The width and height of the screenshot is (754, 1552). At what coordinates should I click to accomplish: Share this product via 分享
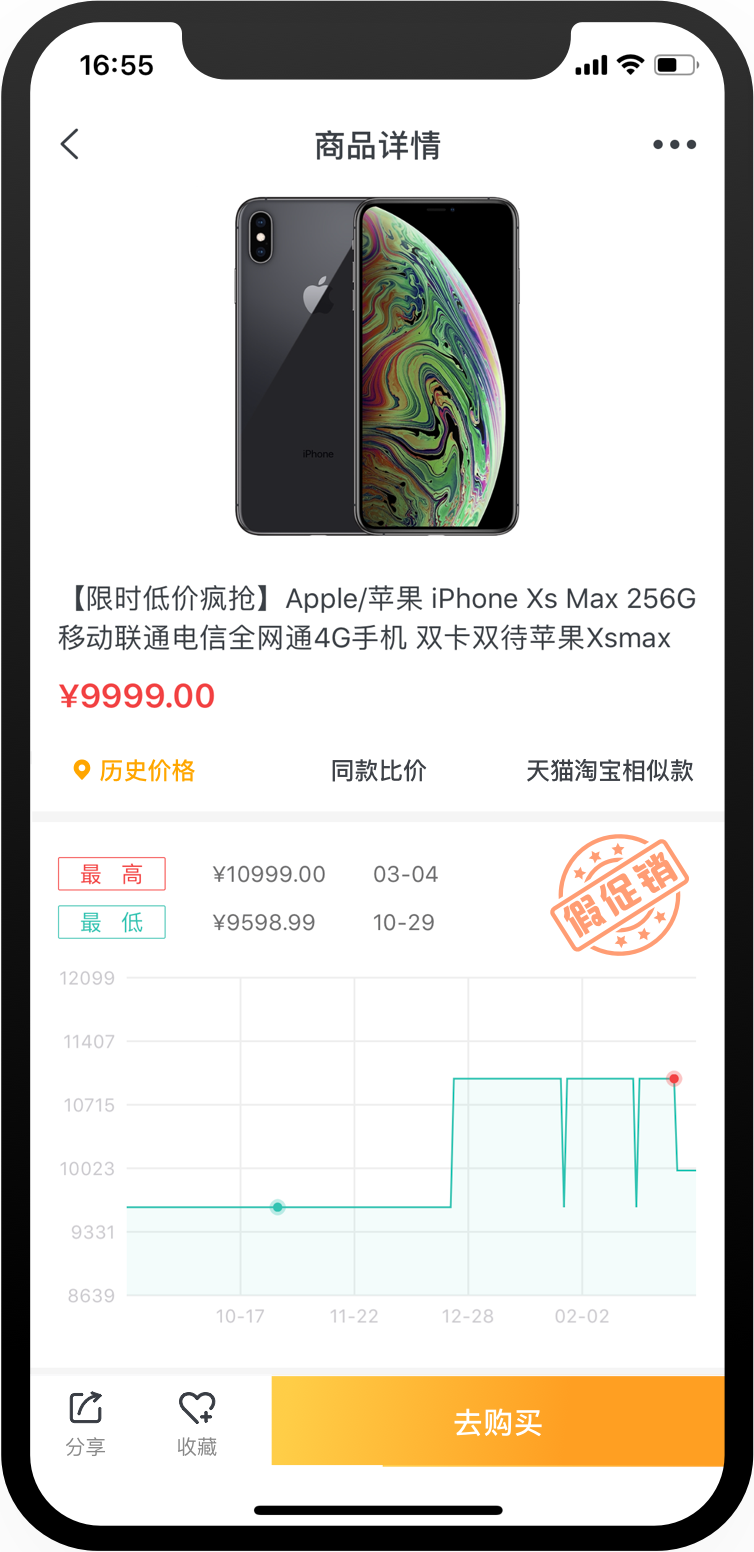pos(86,1422)
